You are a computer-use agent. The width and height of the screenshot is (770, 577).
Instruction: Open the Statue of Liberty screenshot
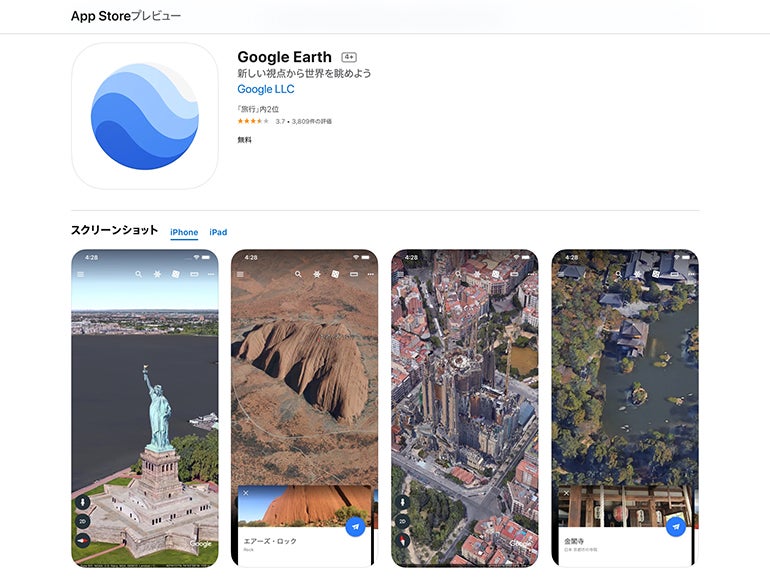145,408
